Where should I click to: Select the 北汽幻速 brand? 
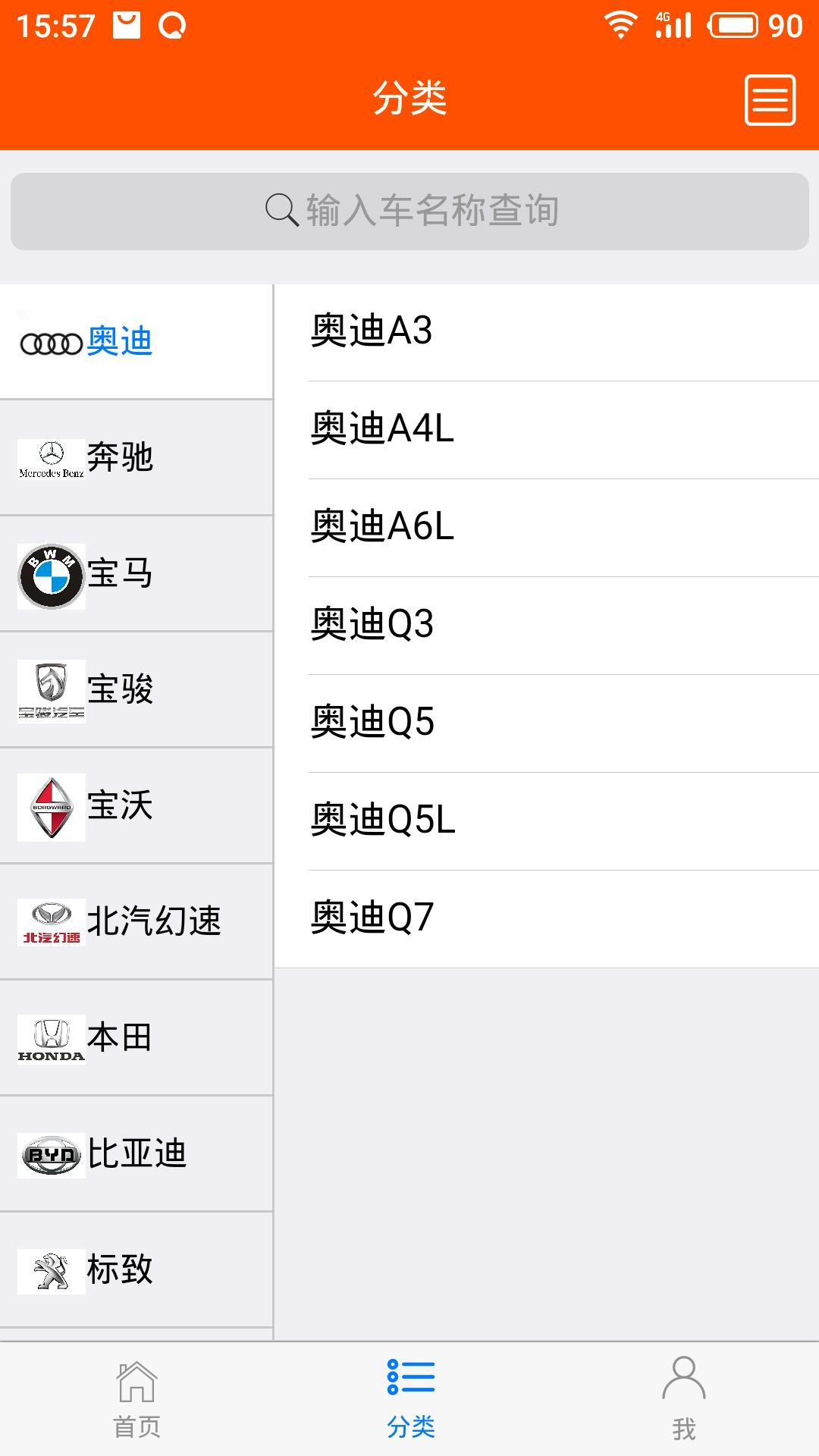pyautogui.click(x=136, y=921)
